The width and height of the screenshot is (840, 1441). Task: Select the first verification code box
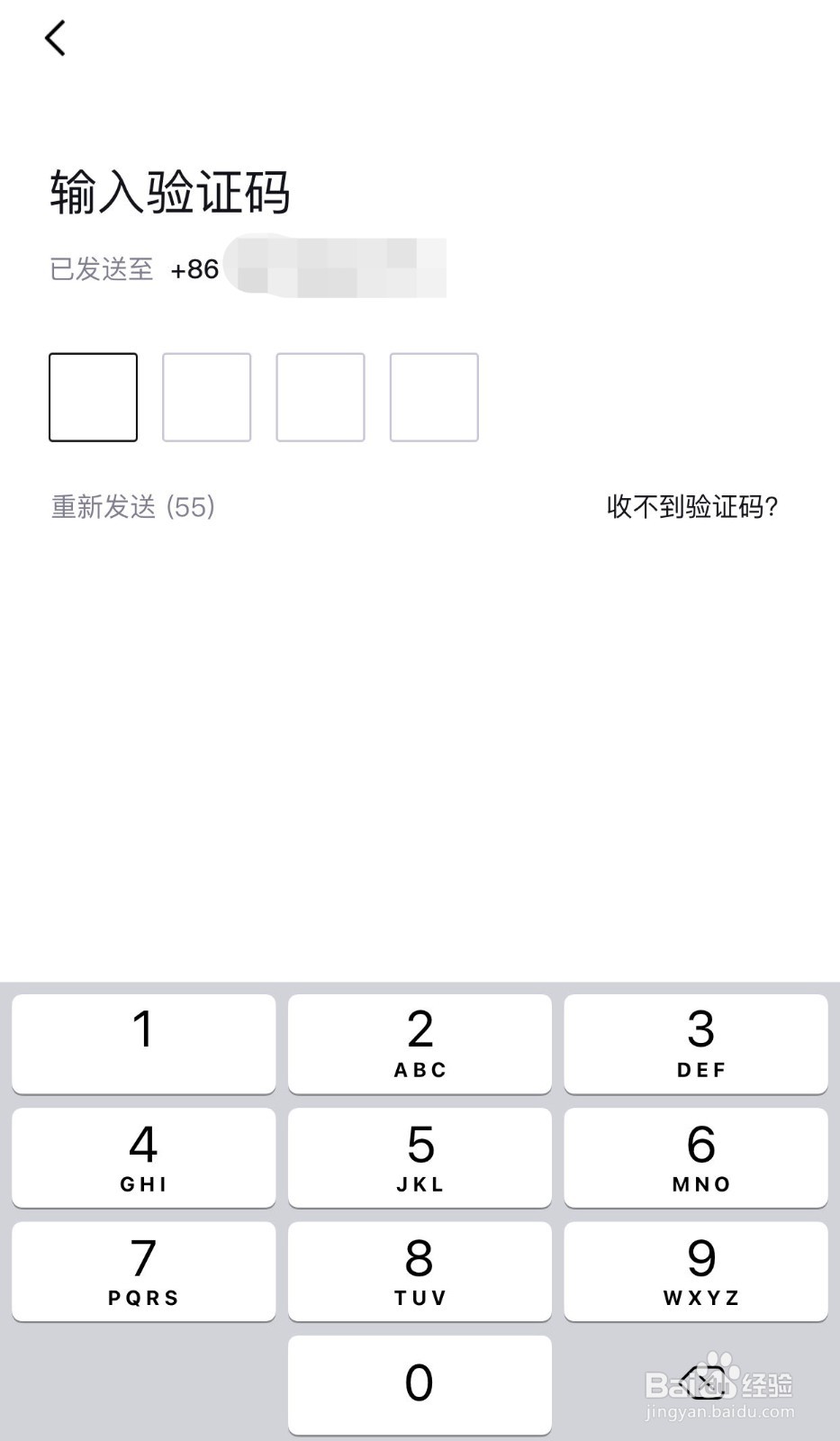[93, 397]
